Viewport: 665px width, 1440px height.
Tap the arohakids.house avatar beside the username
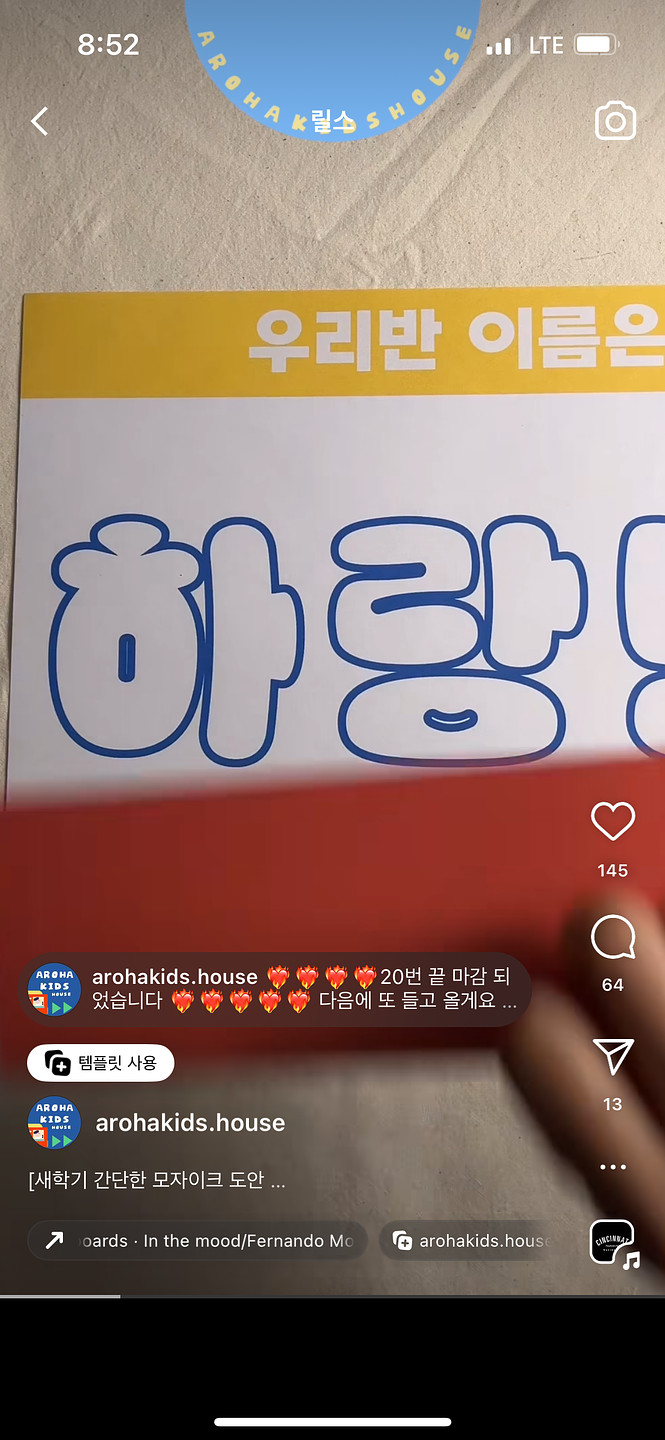tap(54, 1123)
